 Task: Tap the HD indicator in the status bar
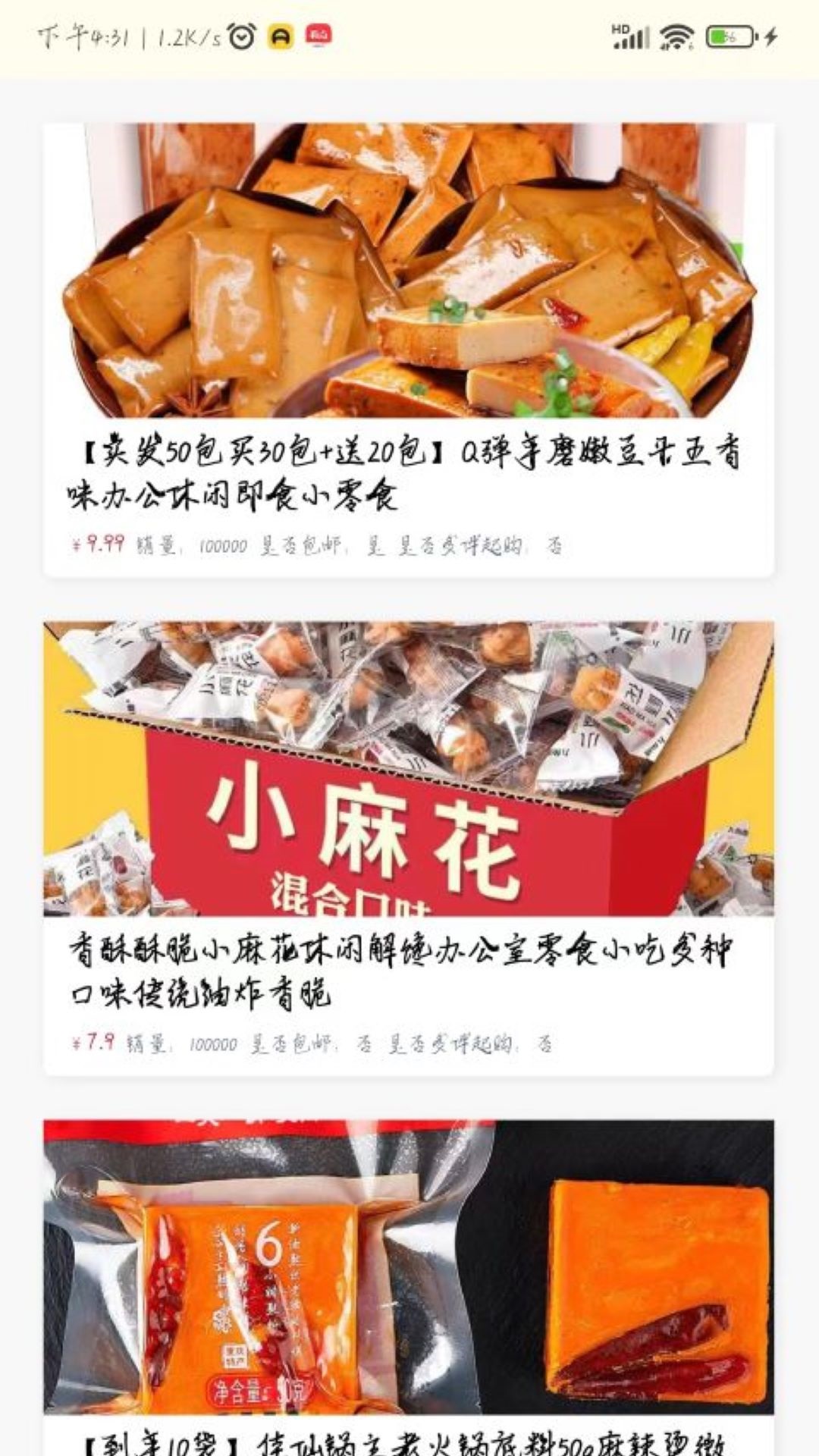tap(620, 30)
